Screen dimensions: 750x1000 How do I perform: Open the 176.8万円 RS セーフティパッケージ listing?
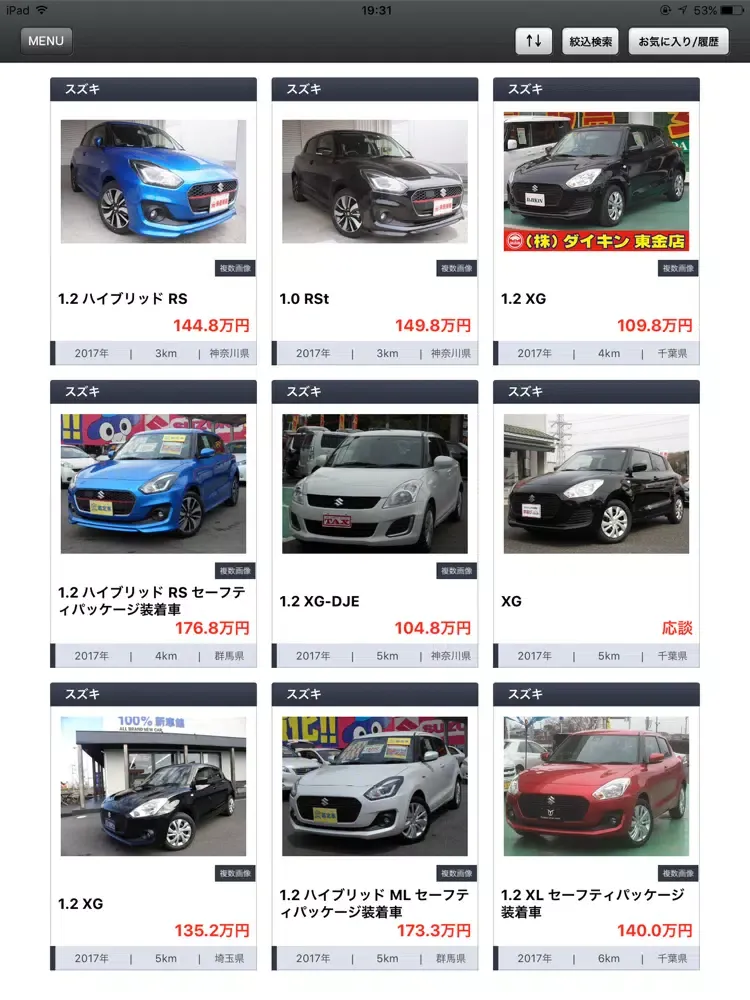[153, 523]
